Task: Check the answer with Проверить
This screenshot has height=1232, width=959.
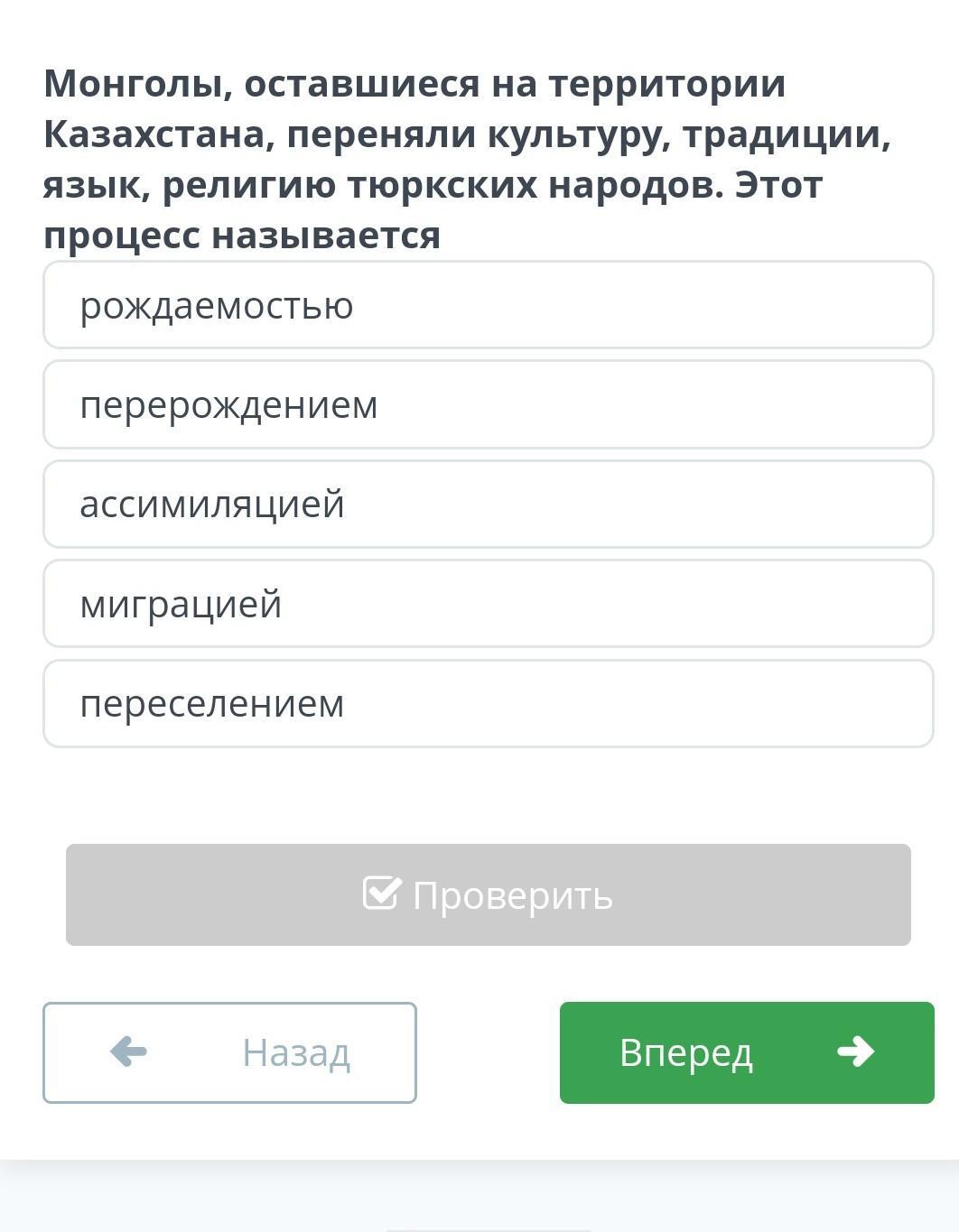Action: pos(488,894)
